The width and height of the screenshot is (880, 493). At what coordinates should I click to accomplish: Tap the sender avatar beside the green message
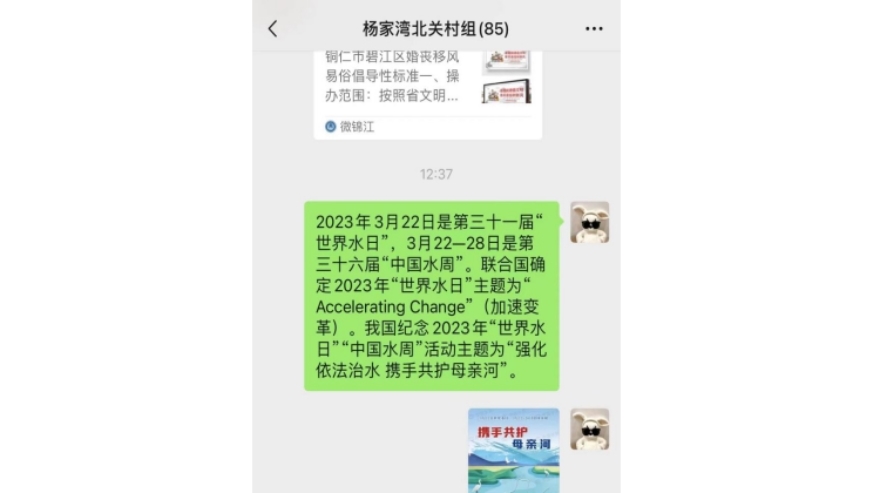tap(590, 222)
